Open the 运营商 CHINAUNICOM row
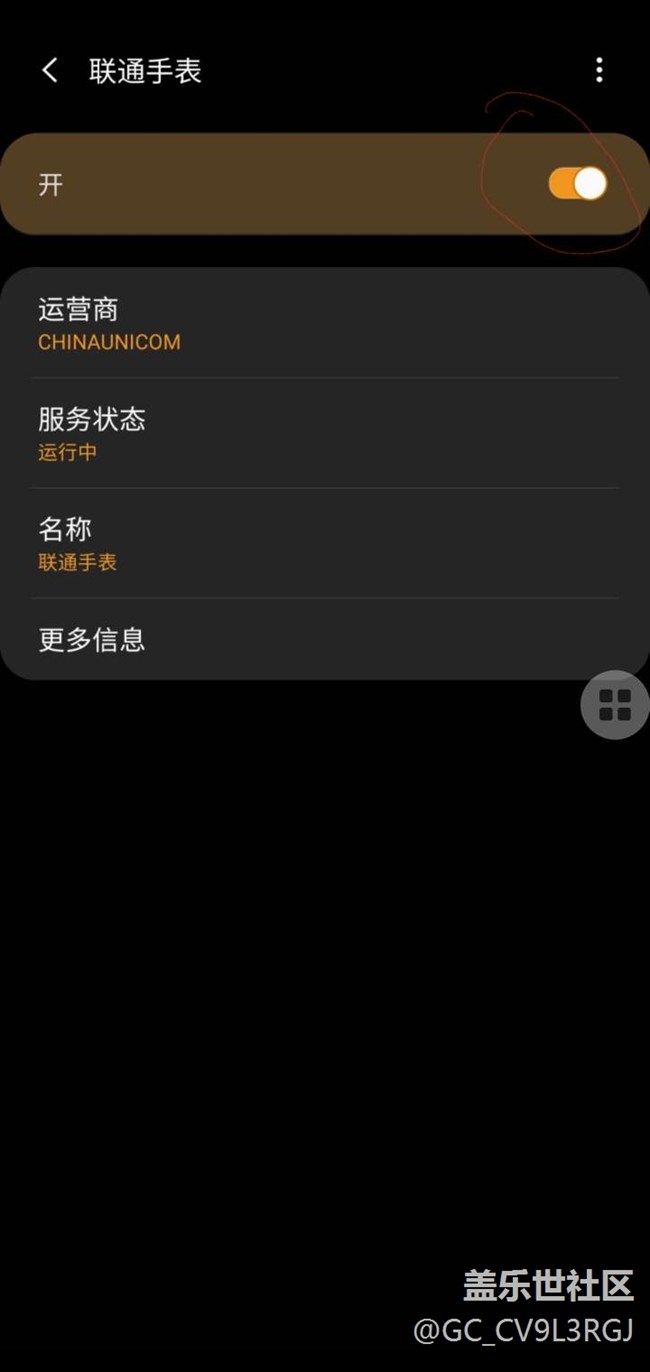 [325, 324]
